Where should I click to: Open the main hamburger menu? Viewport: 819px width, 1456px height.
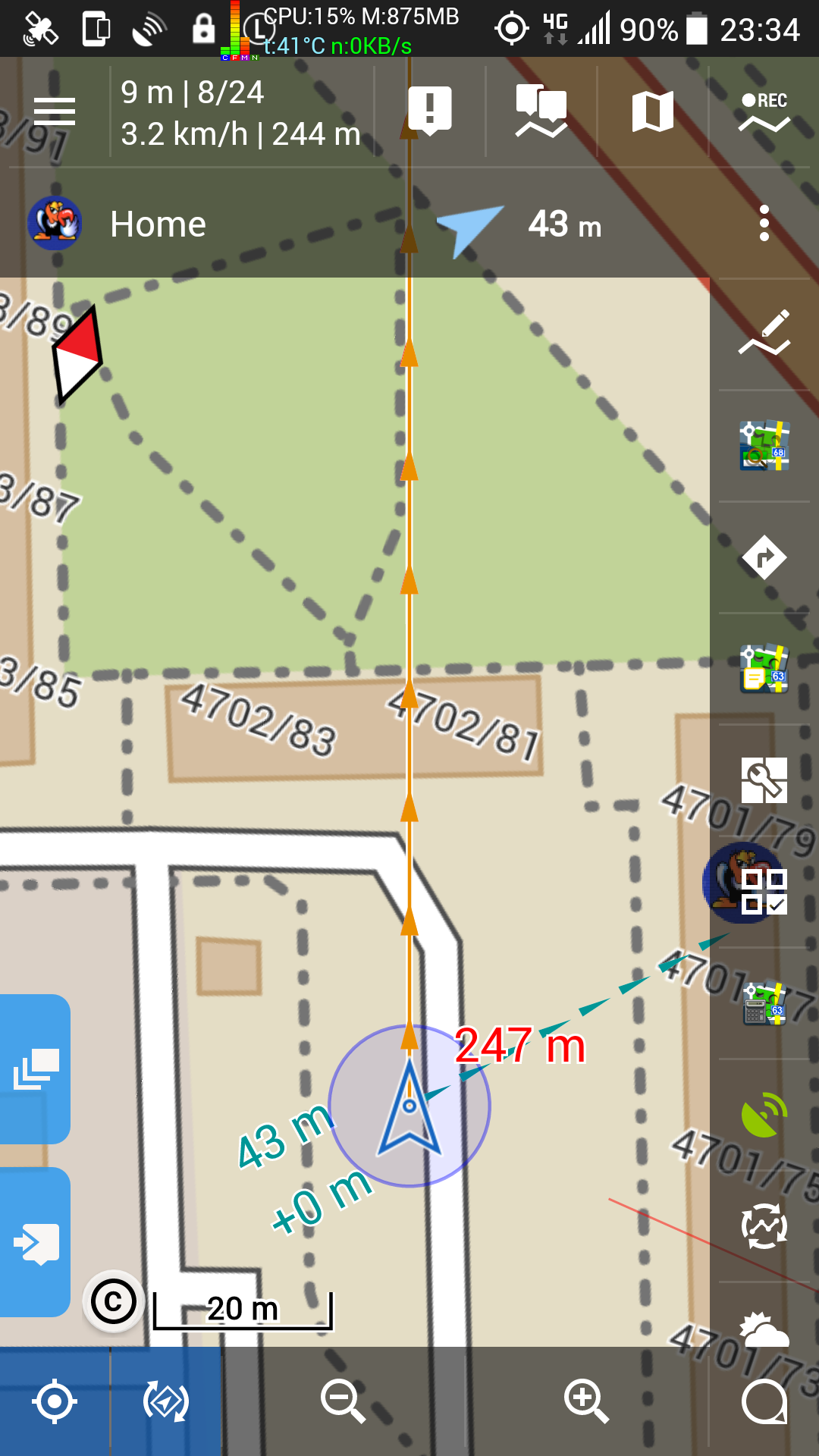coord(55,111)
